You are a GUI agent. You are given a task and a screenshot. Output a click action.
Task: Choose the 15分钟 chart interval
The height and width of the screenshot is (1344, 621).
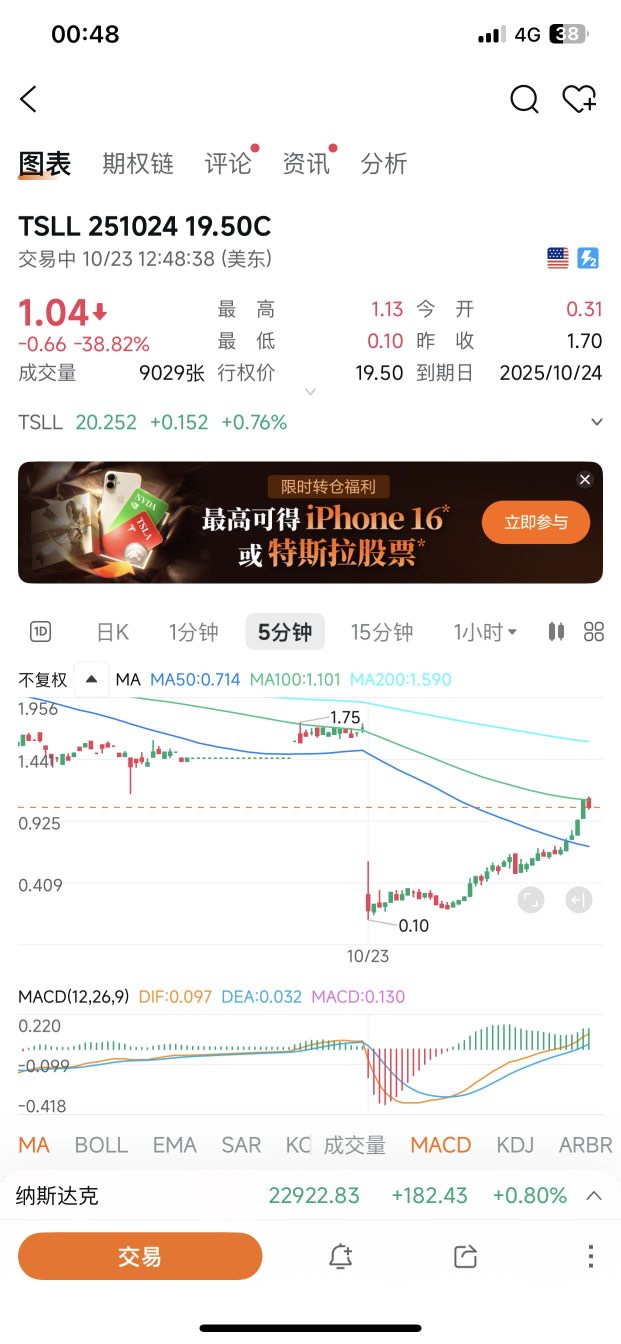(382, 632)
